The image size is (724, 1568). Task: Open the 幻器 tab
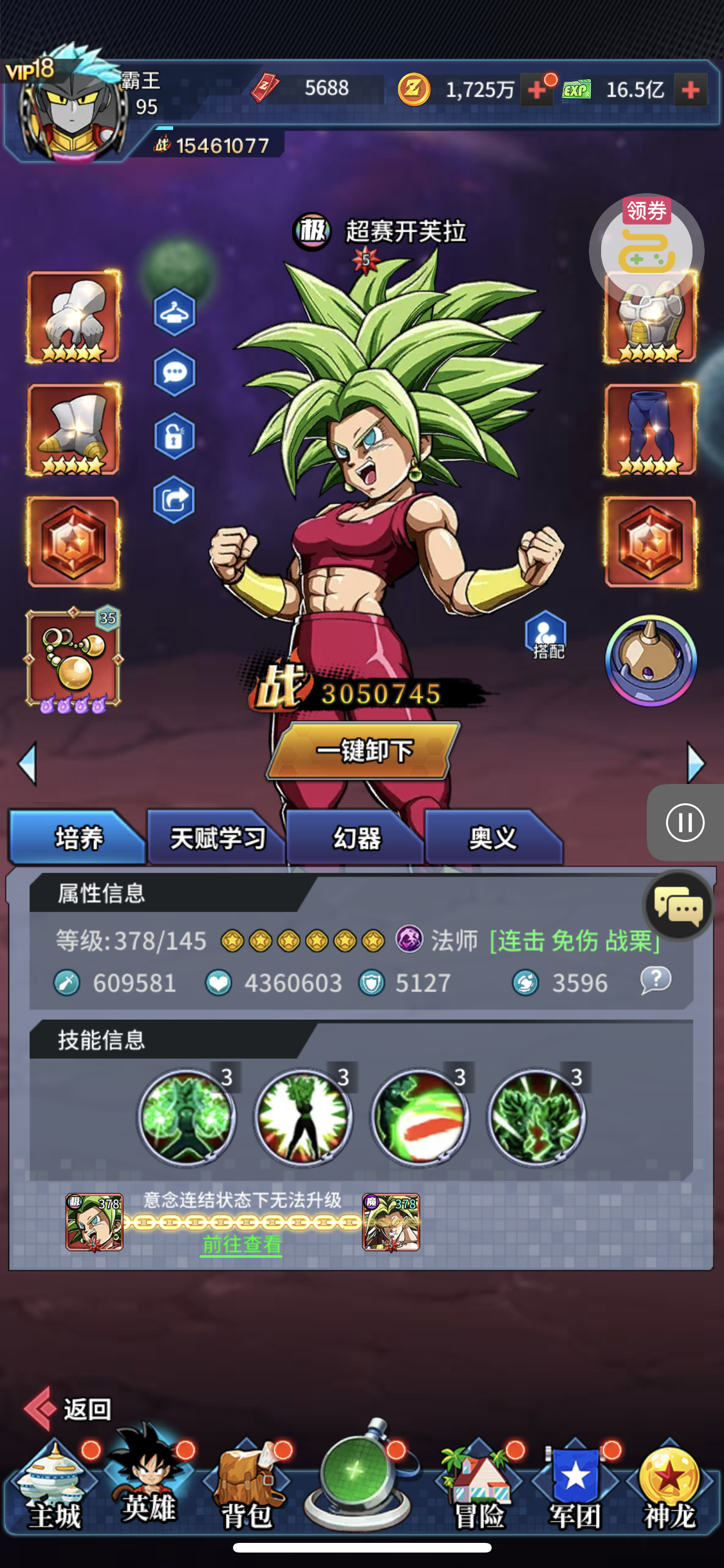(x=356, y=838)
